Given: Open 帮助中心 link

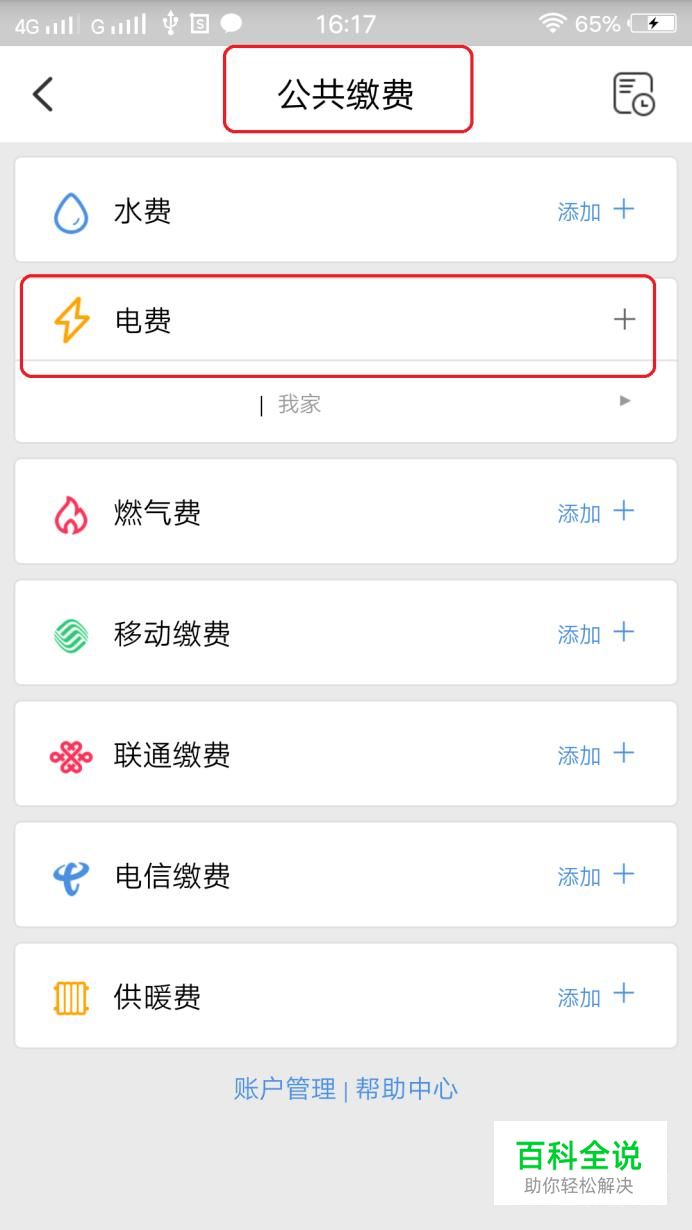Looking at the screenshot, I should pos(407,1089).
